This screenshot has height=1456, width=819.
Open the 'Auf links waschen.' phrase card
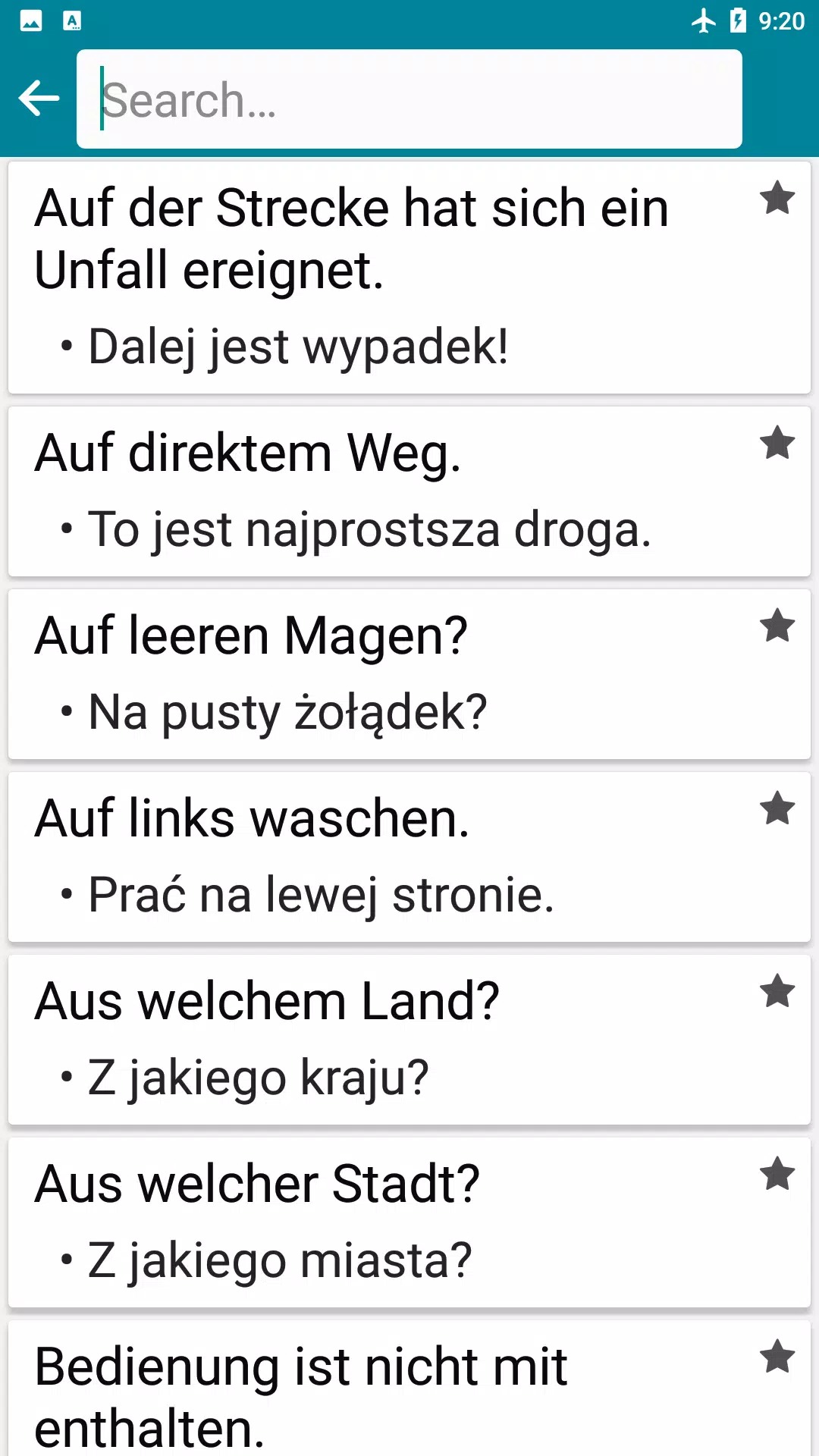point(364,857)
